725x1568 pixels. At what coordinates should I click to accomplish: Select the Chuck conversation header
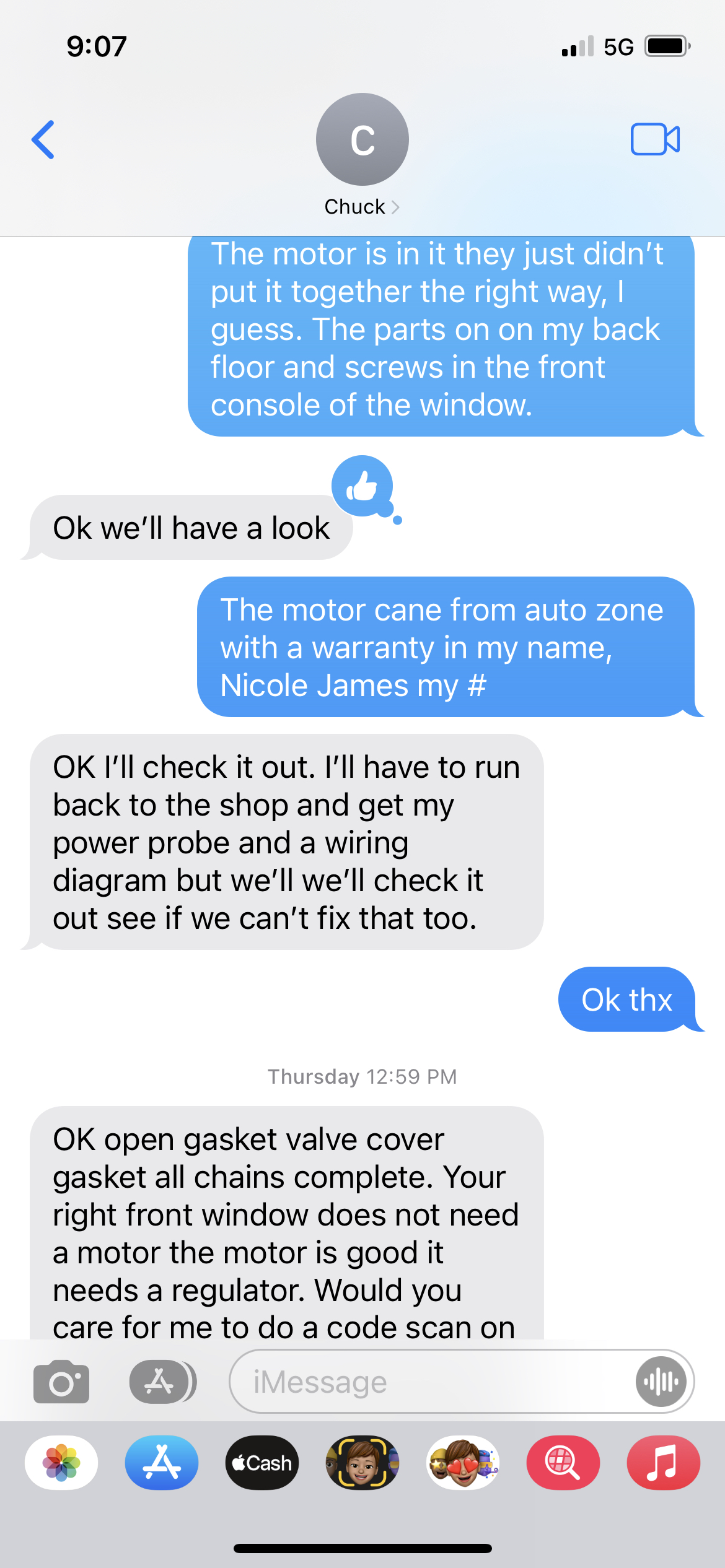pos(354,206)
